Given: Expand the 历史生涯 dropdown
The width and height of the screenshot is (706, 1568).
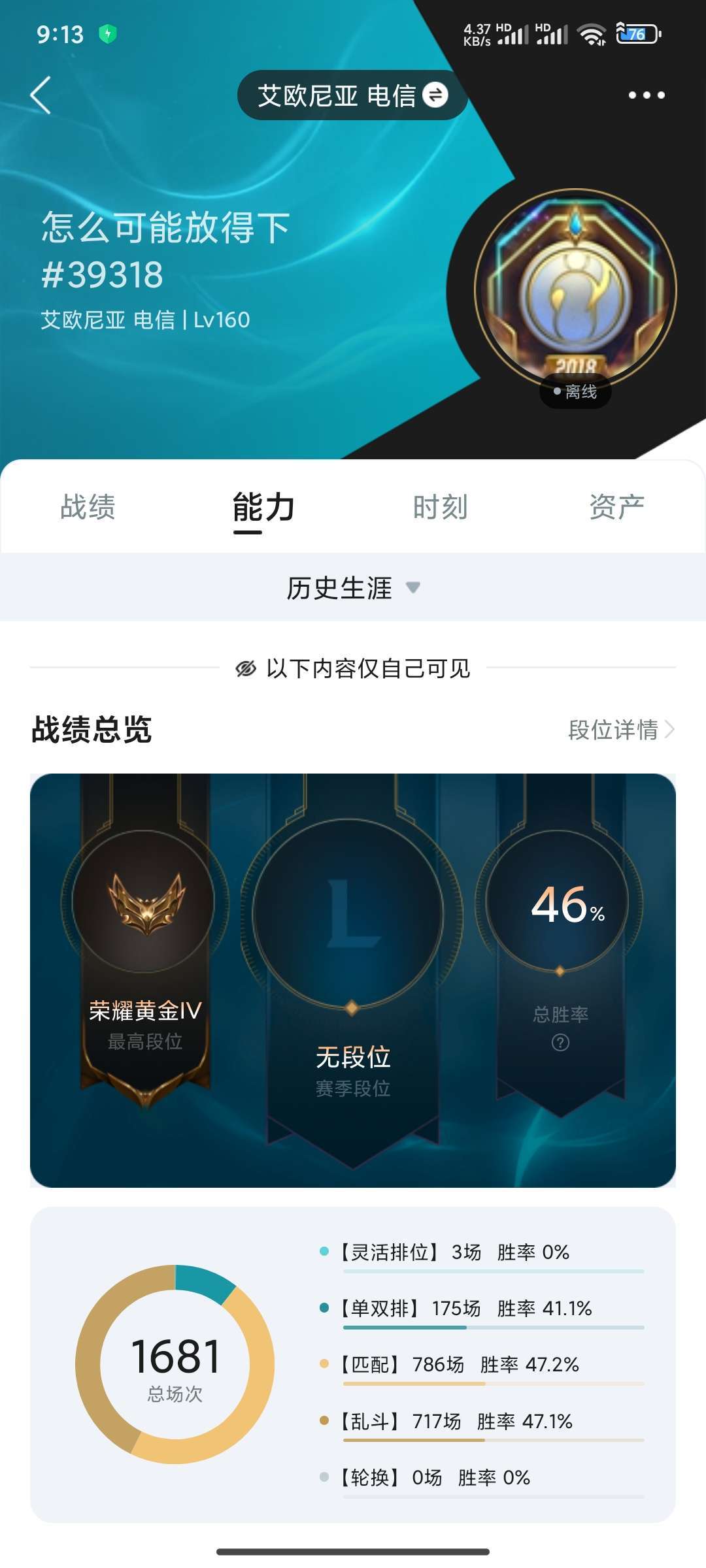Looking at the screenshot, I should coord(353,587).
